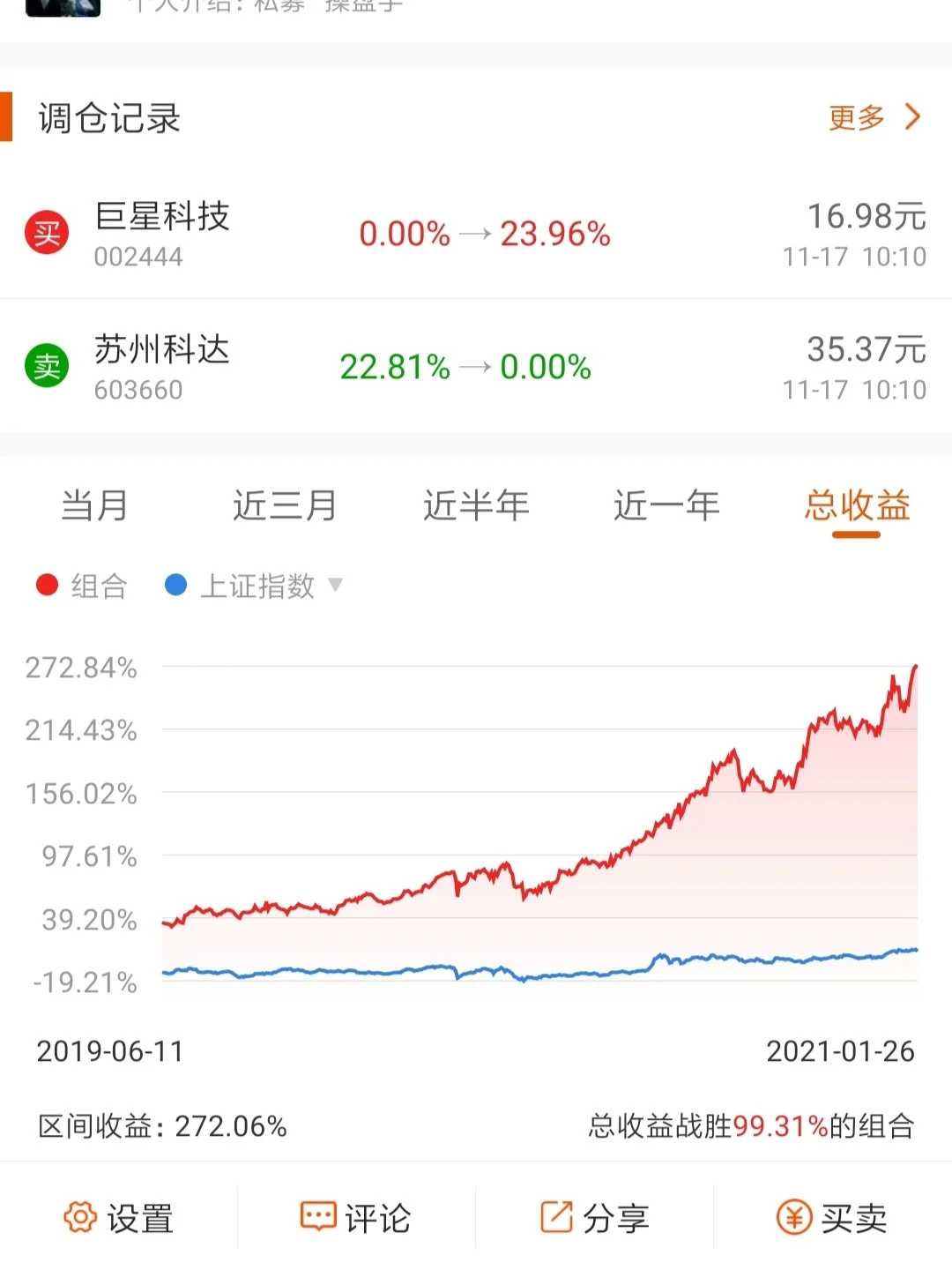Tap the ¥ icon to open 买卖 trading
Viewport: 952px width, 1270px height.
click(x=794, y=1216)
